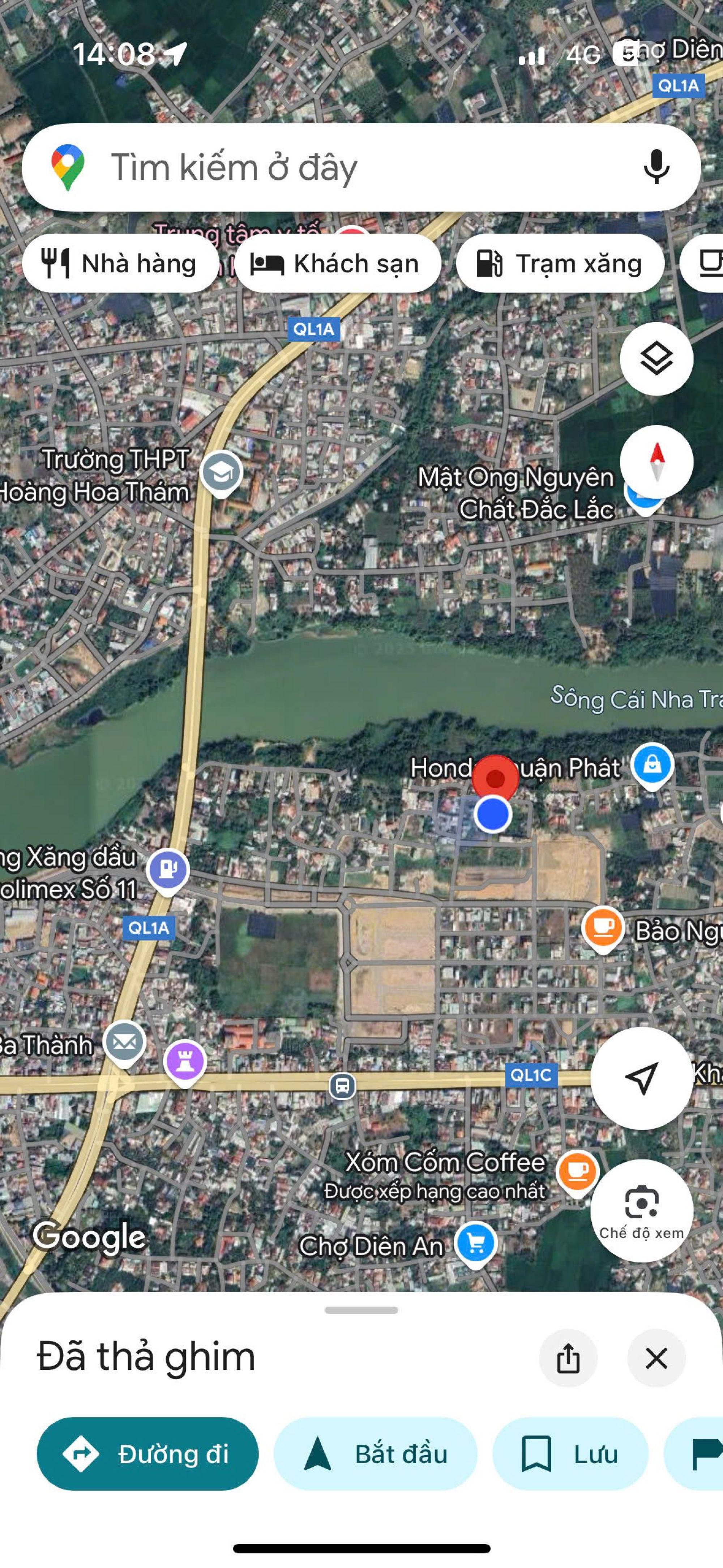Select the bus stop marker on QL1C

click(x=342, y=1085)
